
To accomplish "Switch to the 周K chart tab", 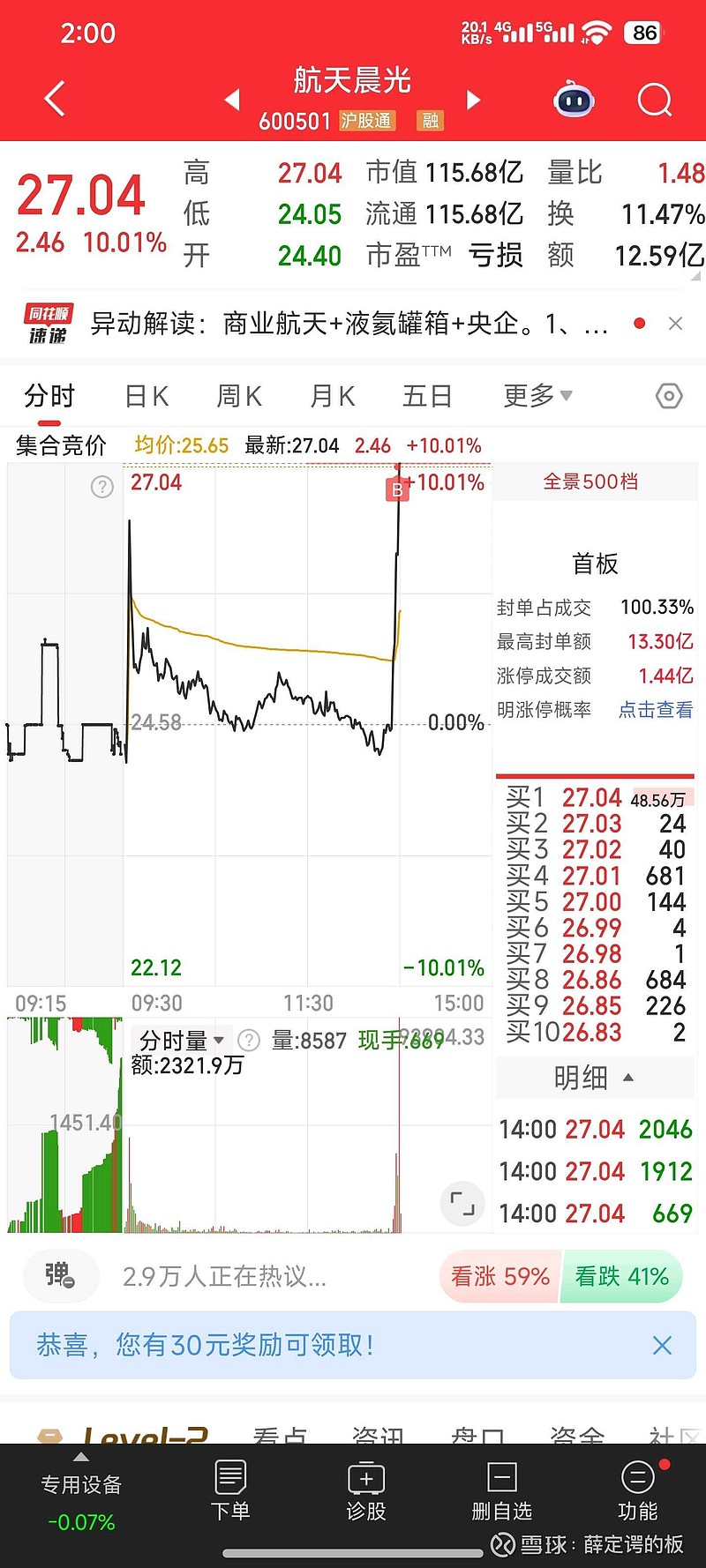I will click(239, 397).
